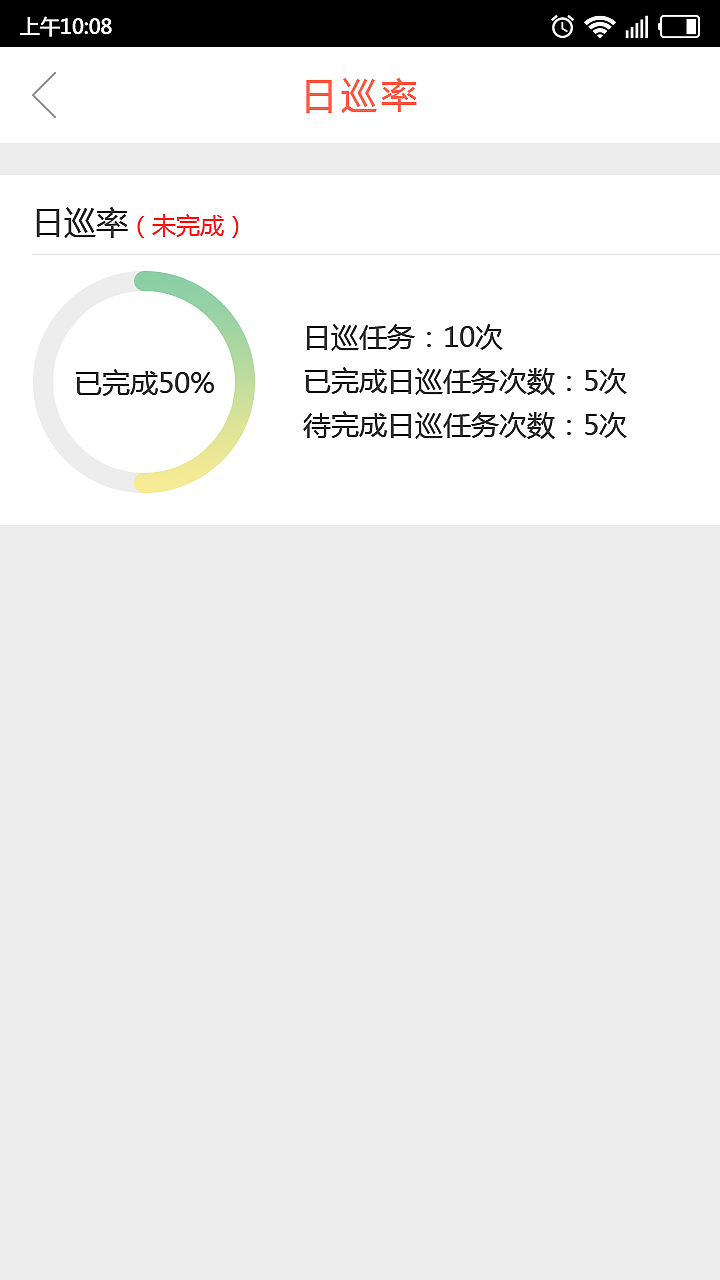Image resolution: width=720 pixels, height=1280 pixels.
Task: Switch to the 日巡率 page title
Action: tap(360, 95)
